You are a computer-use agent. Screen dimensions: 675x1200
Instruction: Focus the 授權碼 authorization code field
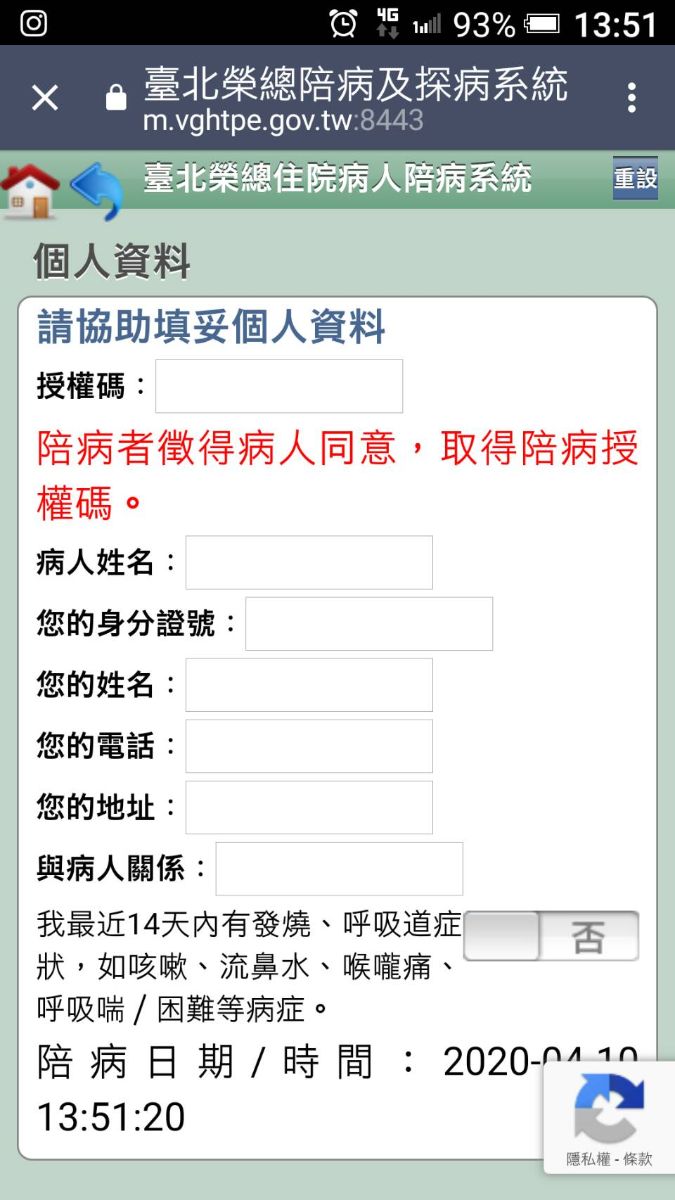pos(278,386)
